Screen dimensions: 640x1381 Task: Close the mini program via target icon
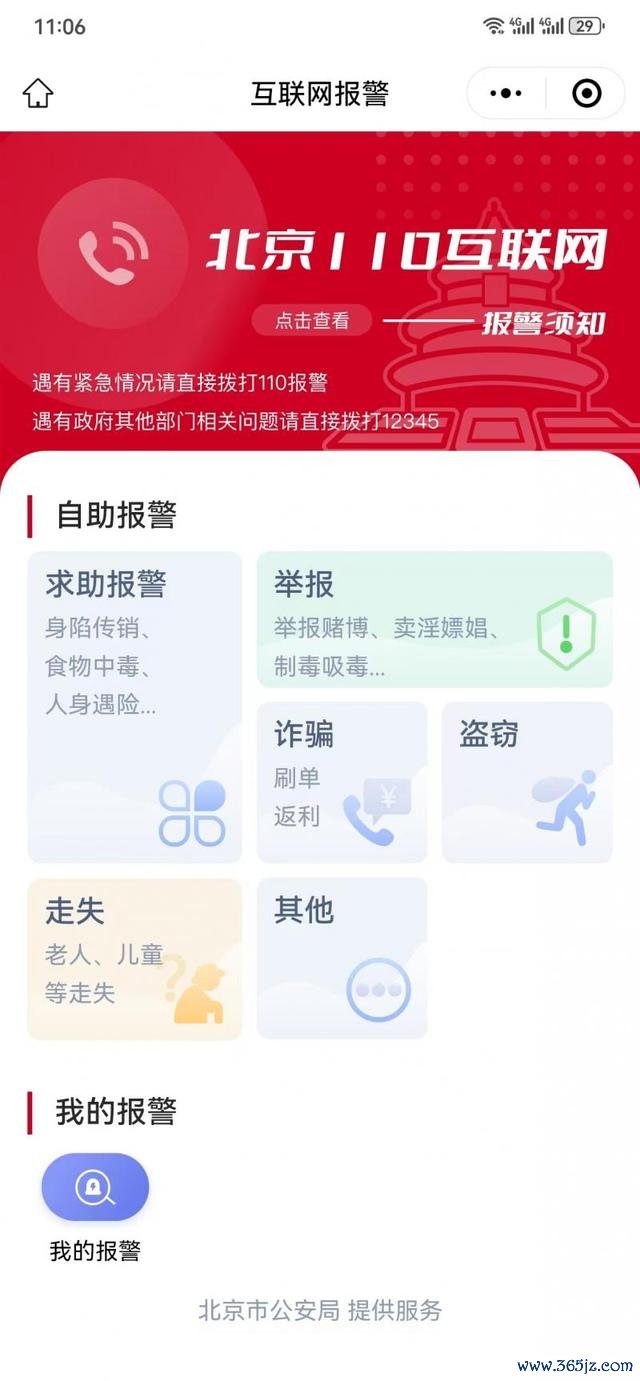click(586, 94)
